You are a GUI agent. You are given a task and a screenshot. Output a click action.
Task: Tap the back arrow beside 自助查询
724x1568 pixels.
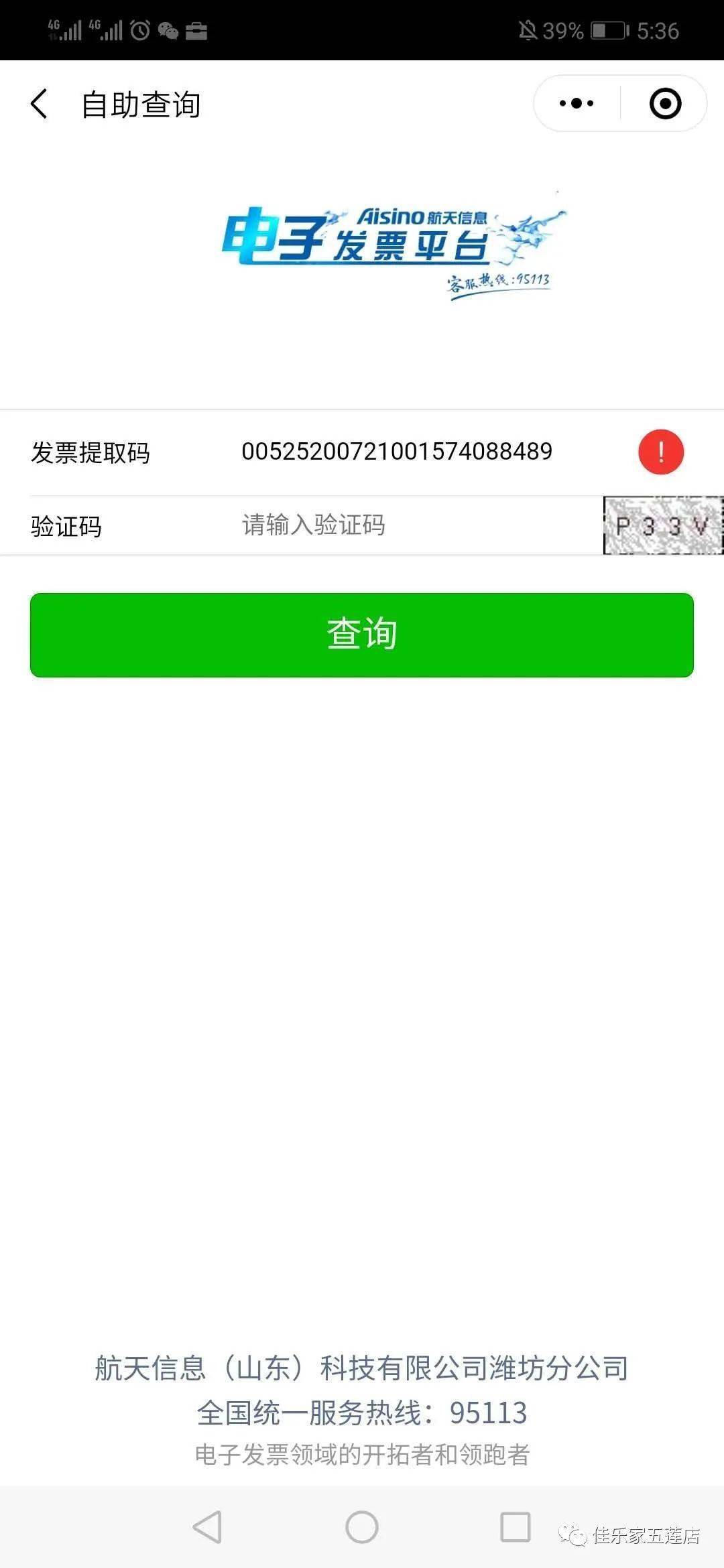click(38, 104)
